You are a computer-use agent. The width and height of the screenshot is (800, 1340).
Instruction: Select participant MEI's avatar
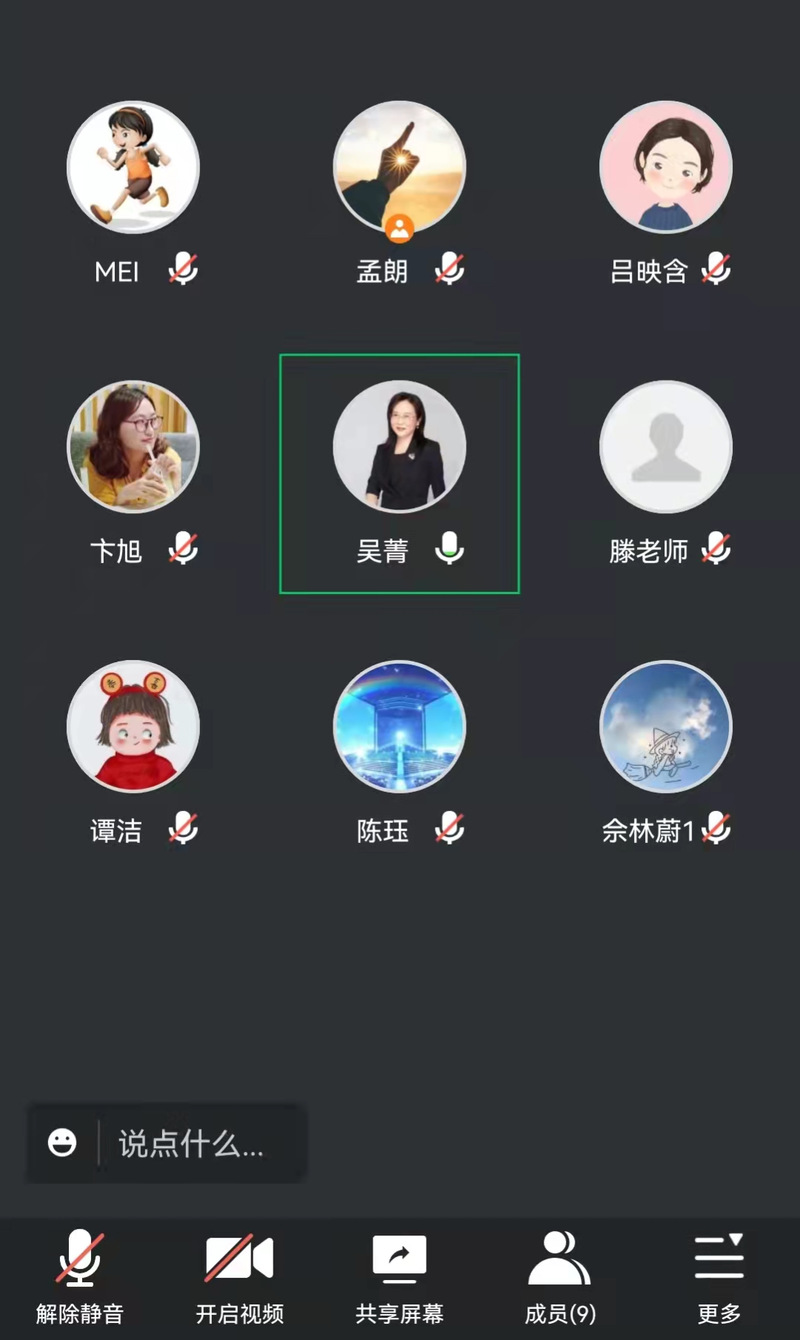133,167
